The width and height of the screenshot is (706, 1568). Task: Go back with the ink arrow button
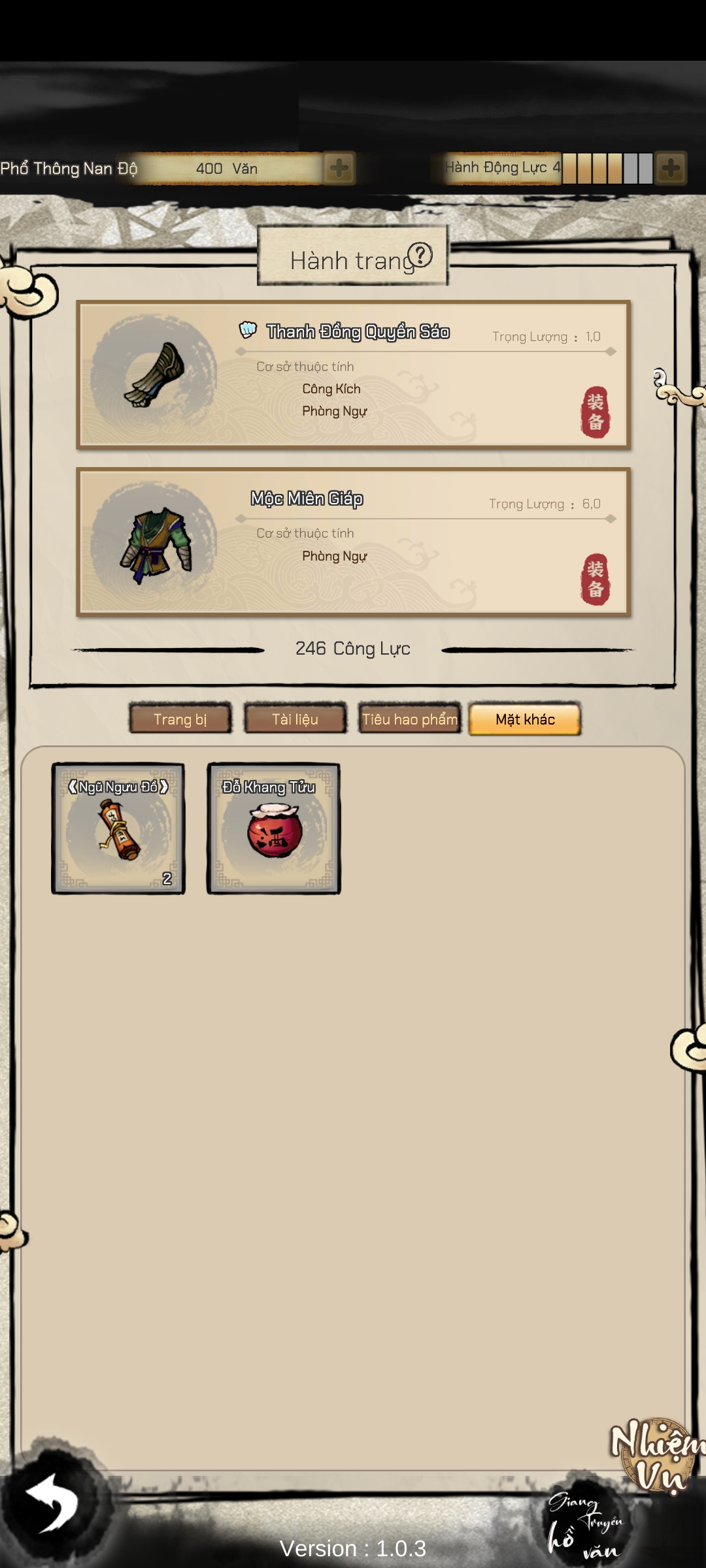coord(52,1504)
